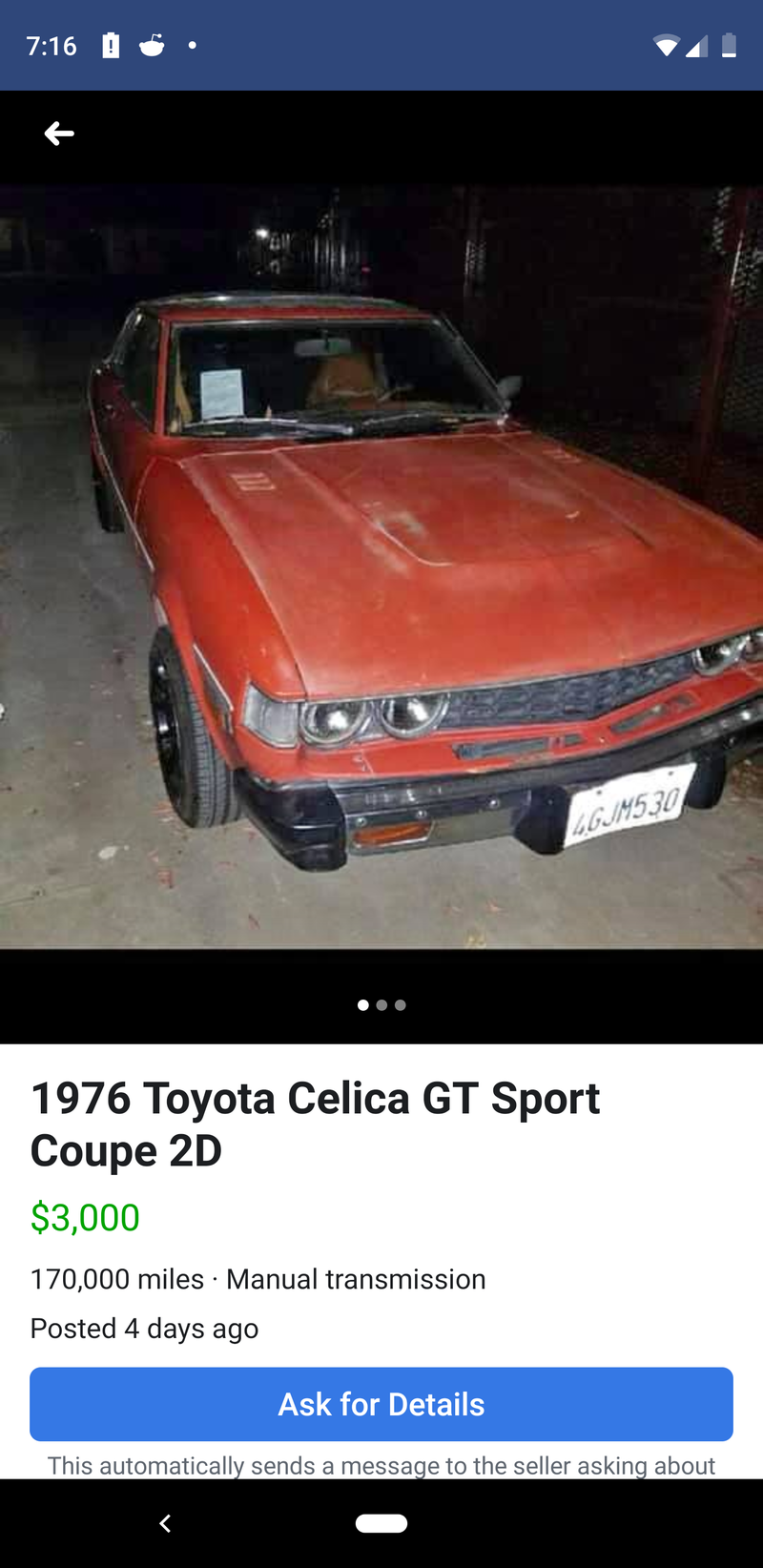
Task: Tap the system back button
Action: coord(165,1523)
